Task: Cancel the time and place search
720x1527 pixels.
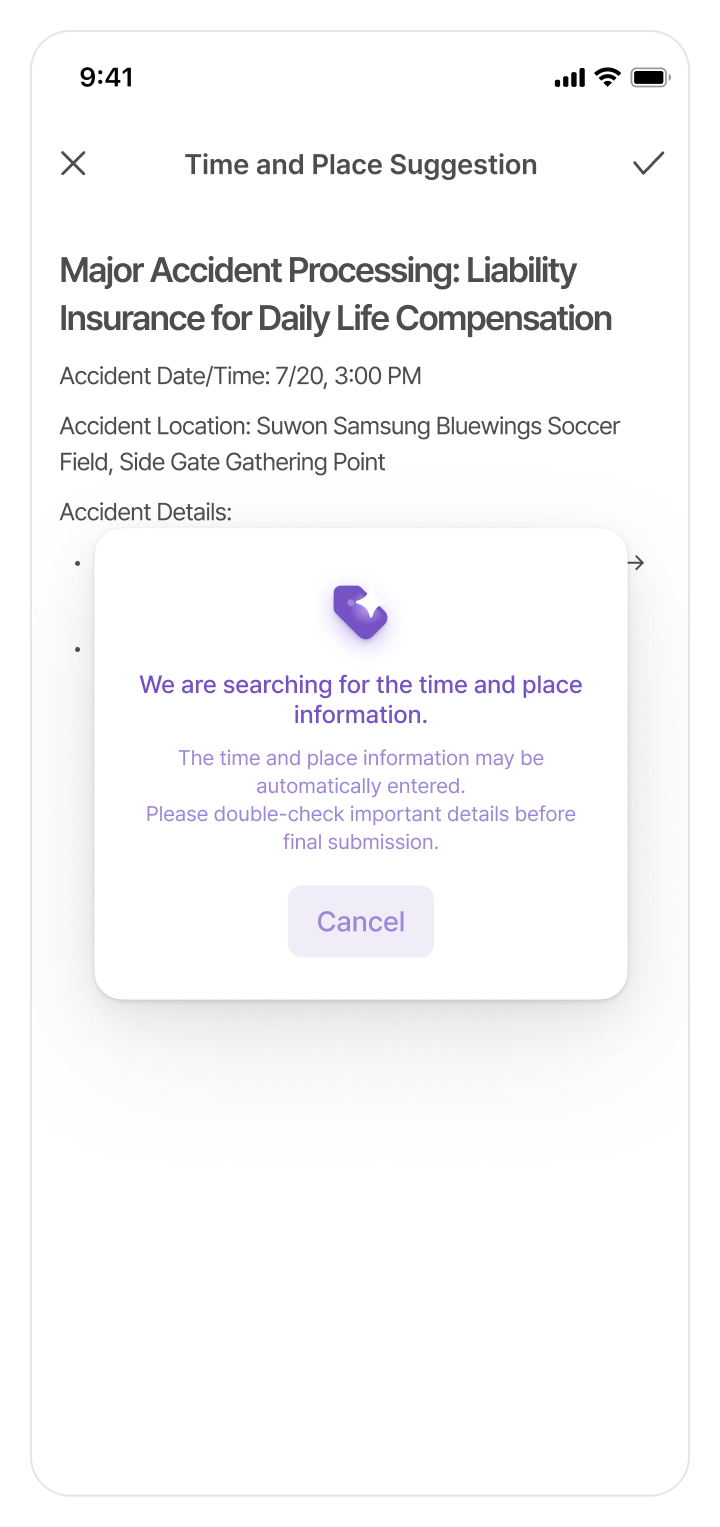Action: tap(360, 921)
